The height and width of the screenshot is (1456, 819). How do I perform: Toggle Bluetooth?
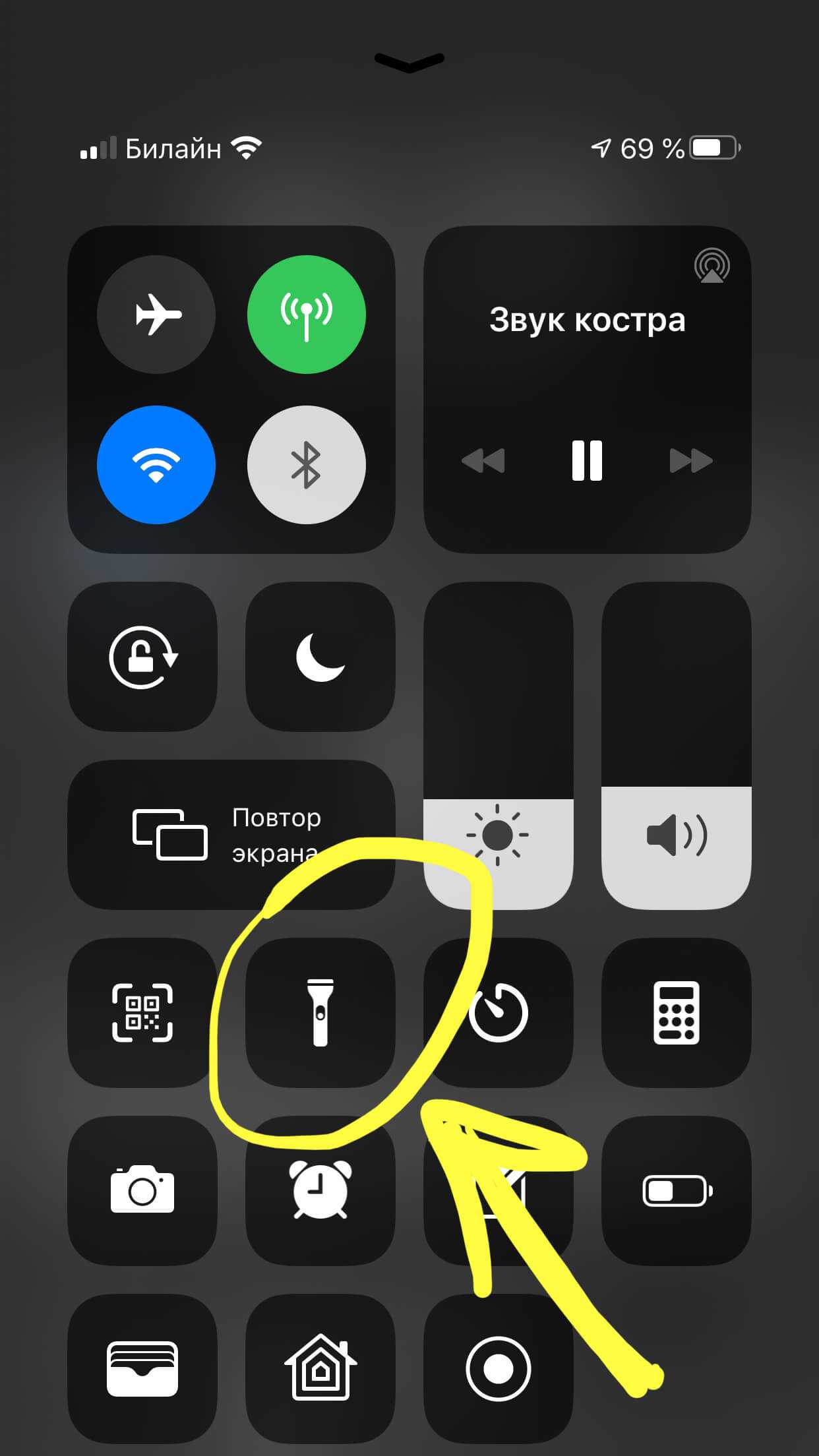coord(306,465)
